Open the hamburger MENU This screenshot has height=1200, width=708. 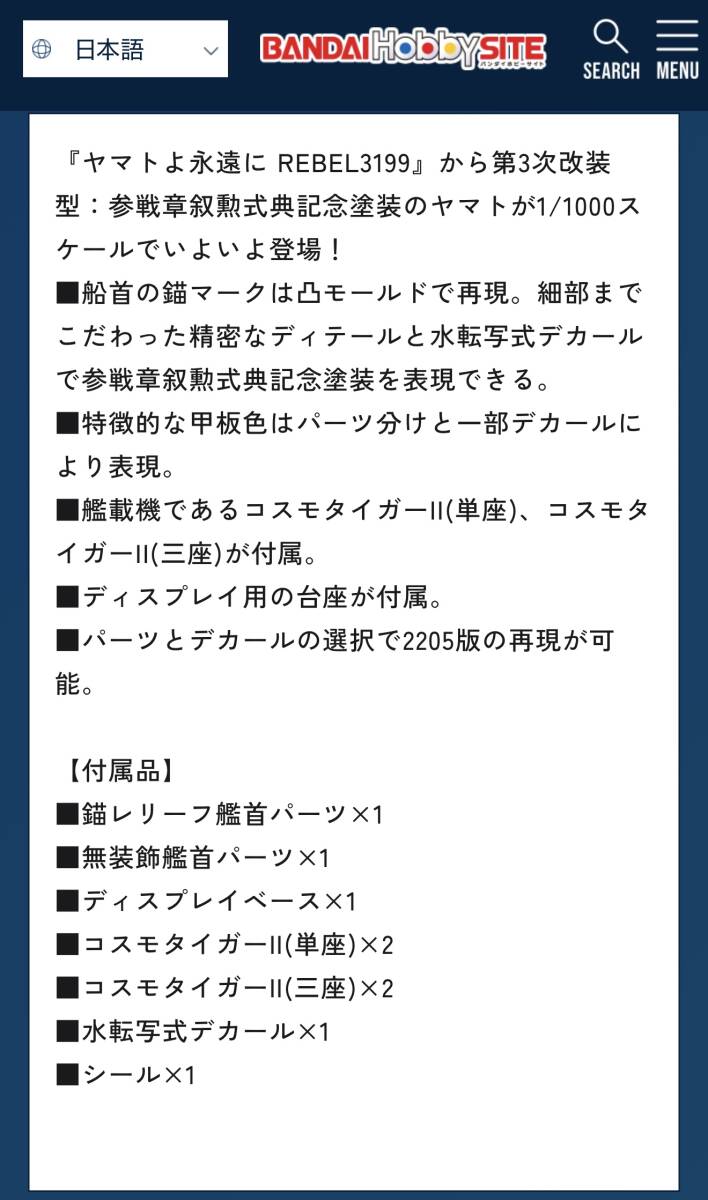[677, 49]
